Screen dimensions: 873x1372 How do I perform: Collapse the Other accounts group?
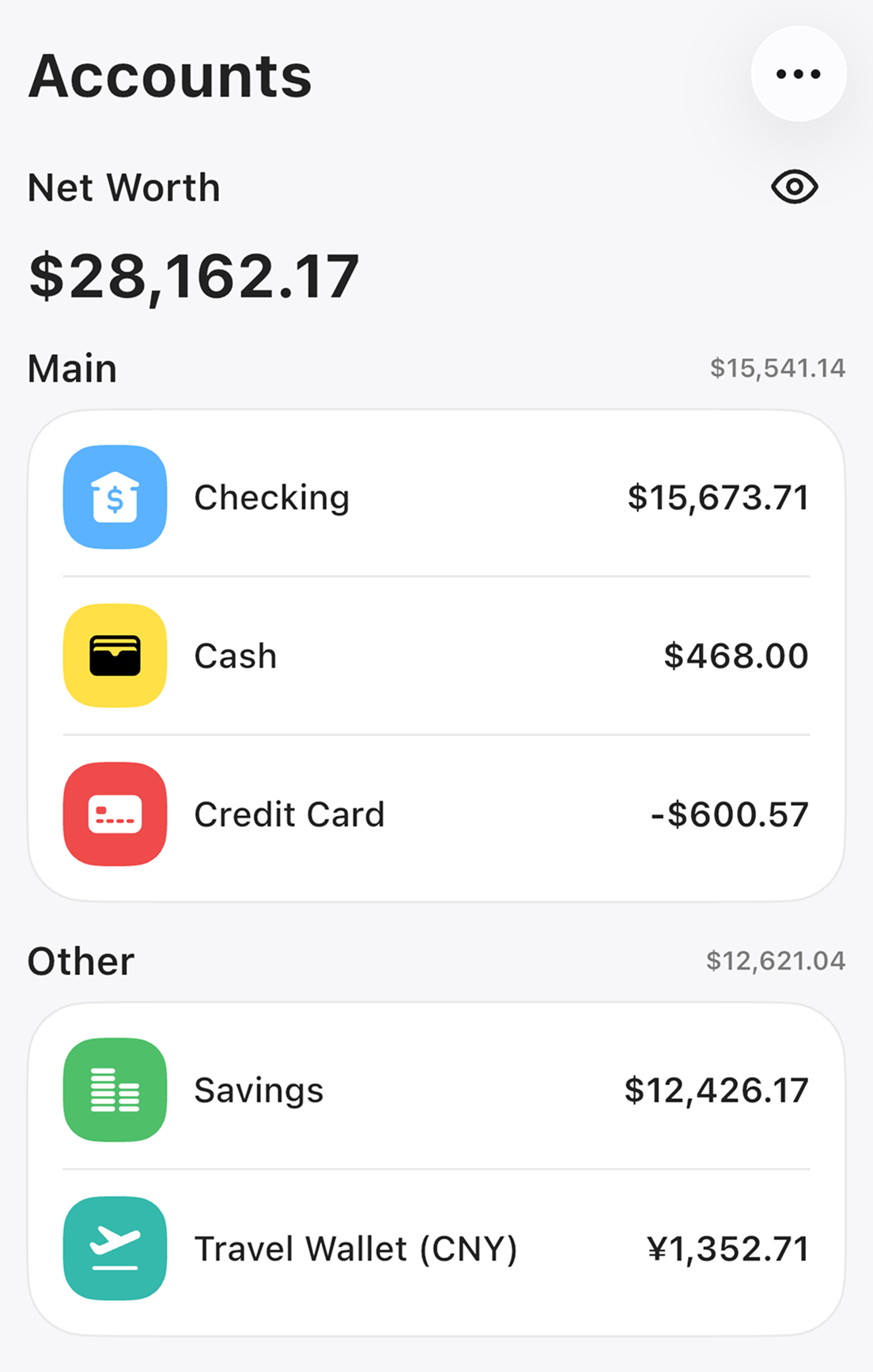80,961
